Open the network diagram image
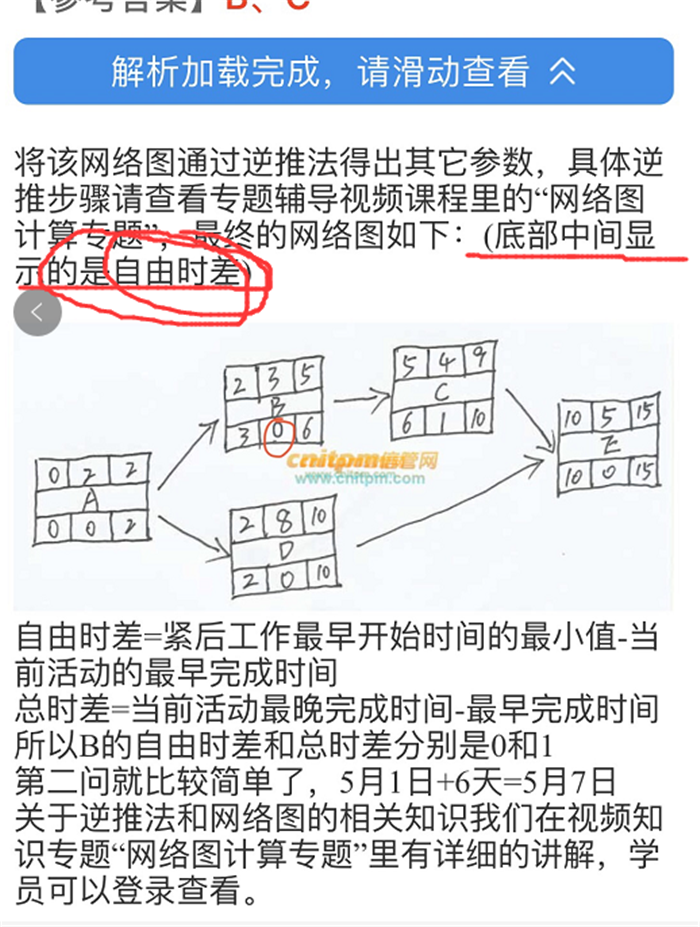700x927 pixels. (343, 465)
